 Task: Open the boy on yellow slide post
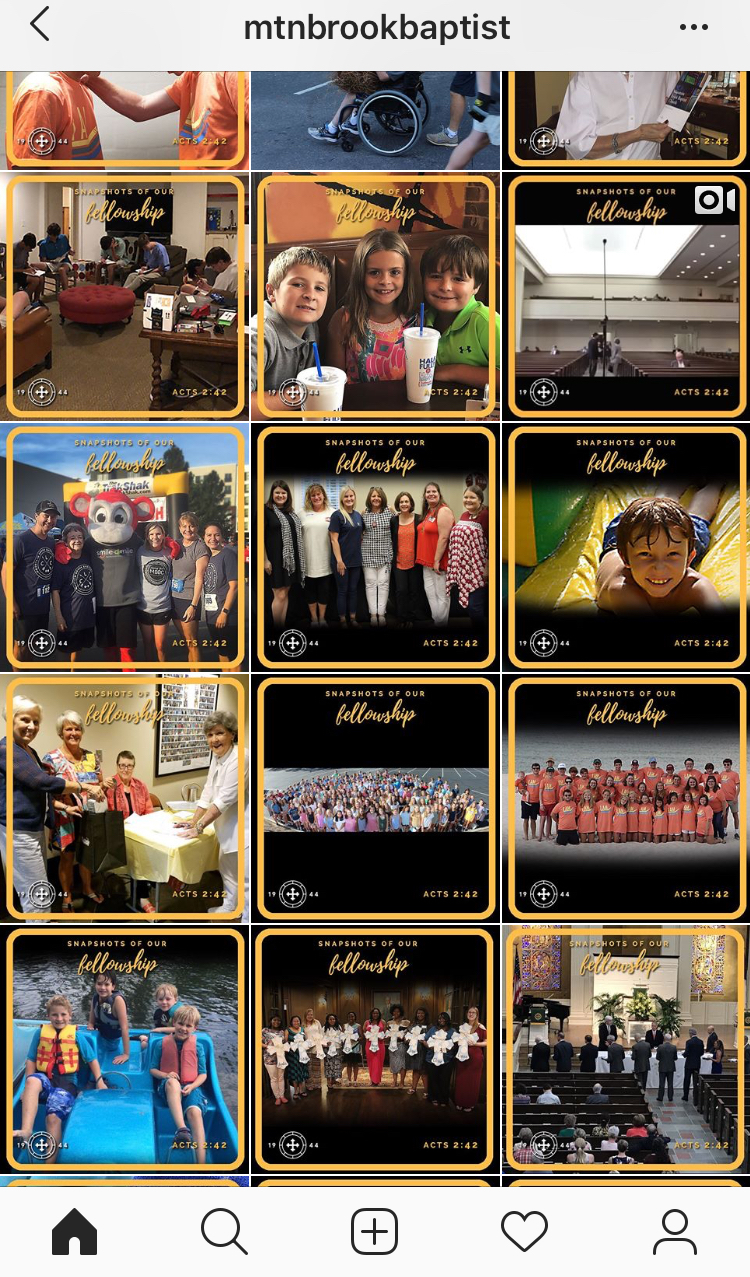(626, 547)
